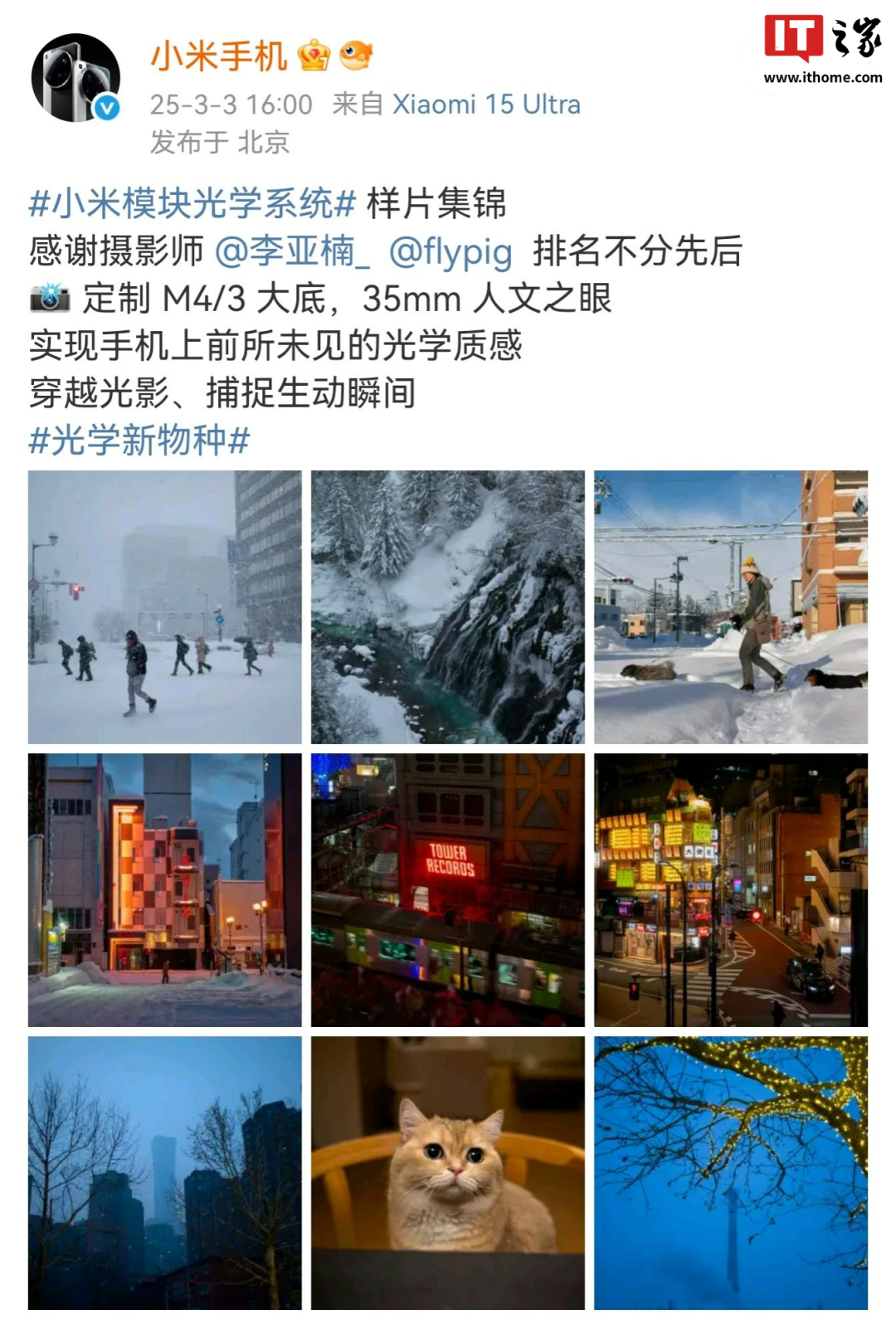
Task: Tap the 小米手机 username
Action: point(219,56)
